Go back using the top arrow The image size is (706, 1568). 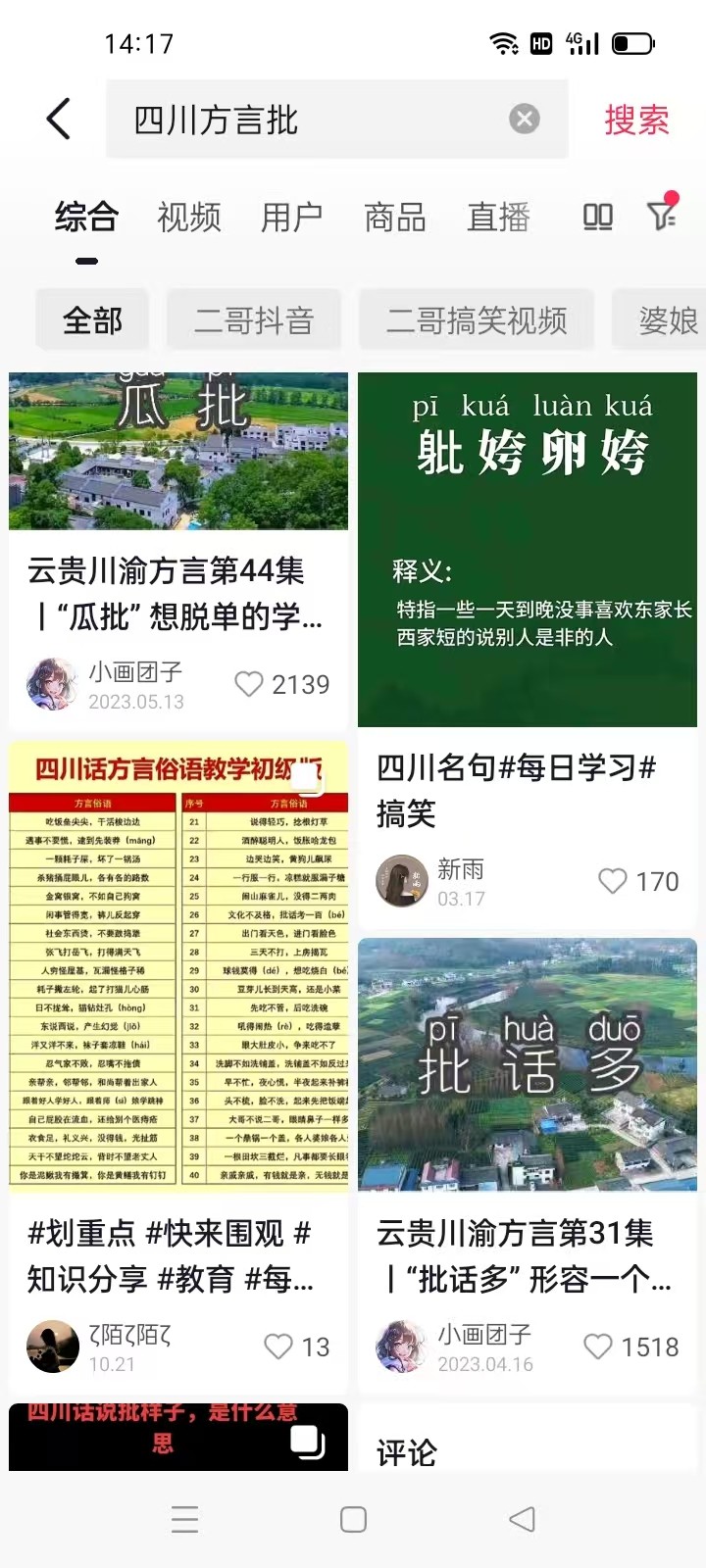point(59,120)
